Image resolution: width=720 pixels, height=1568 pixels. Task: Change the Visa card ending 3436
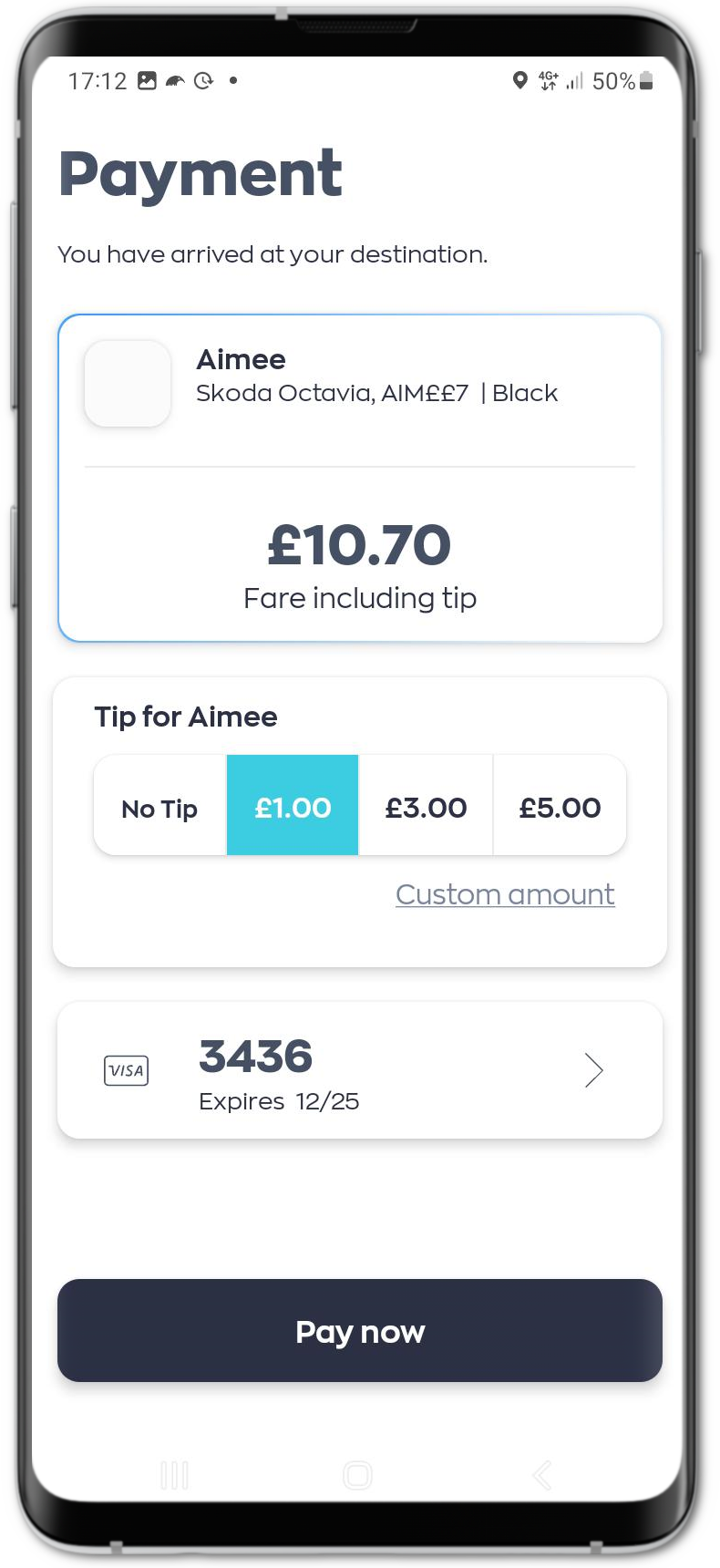click(360, 1070)
